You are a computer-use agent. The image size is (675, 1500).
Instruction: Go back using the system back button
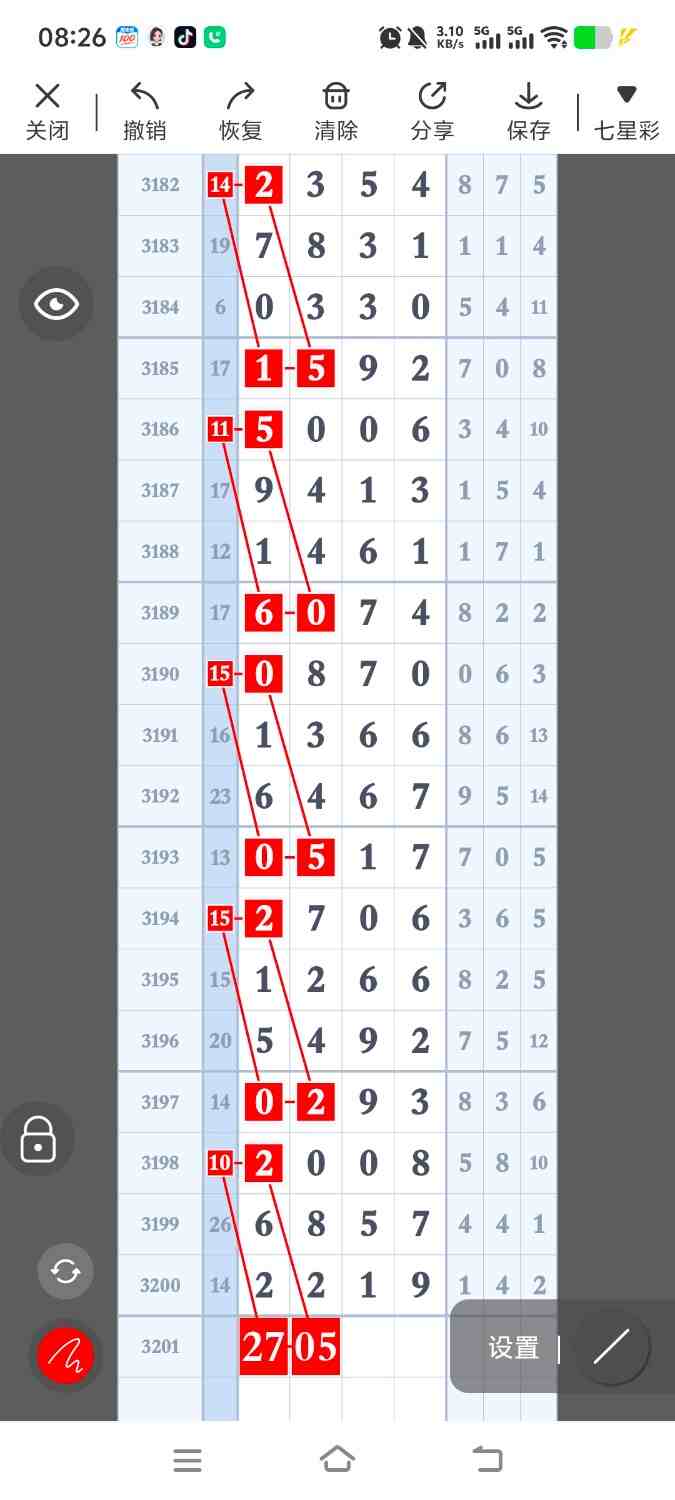coord(487,1460)
